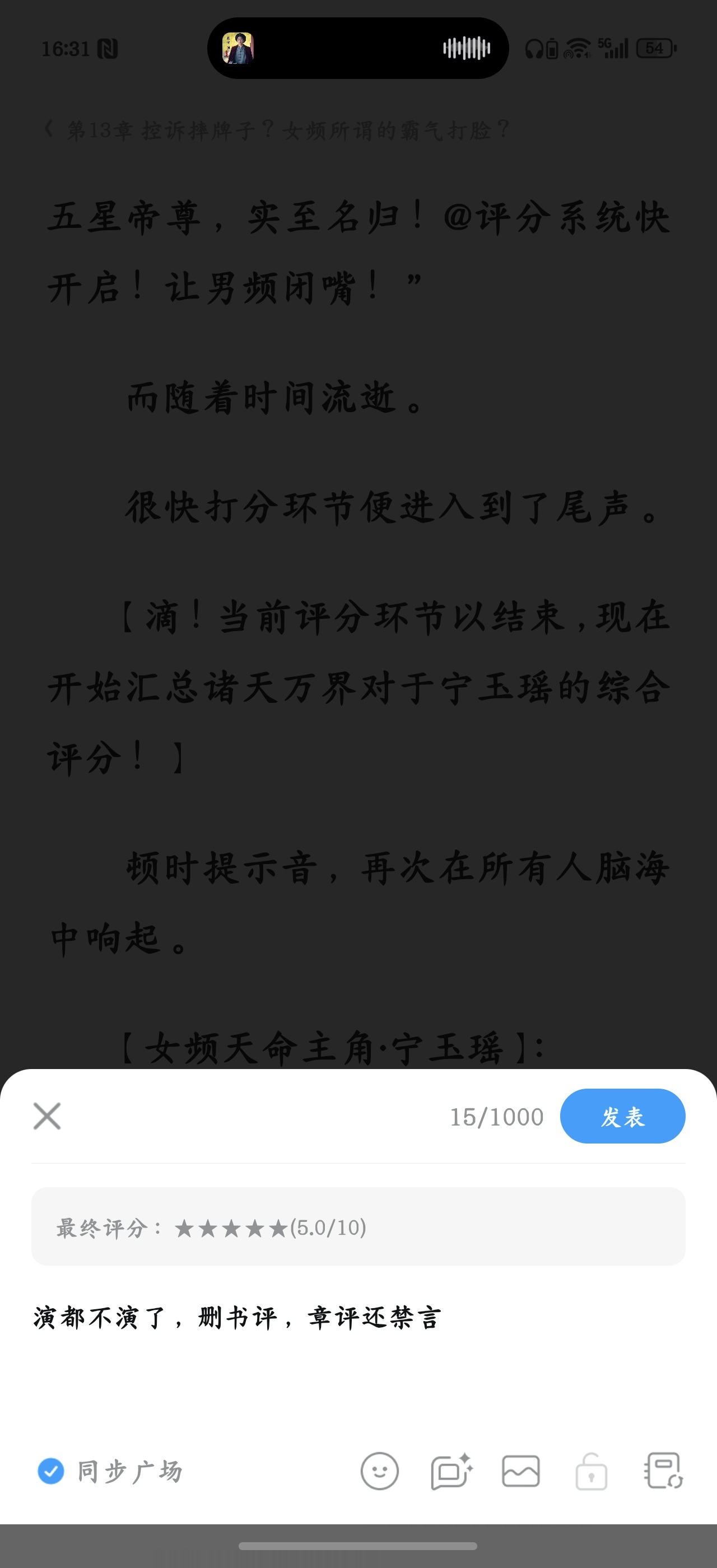The image size is (717, 1568).
Task: Tap the lock privacy icon
Action: [591, 1471]
